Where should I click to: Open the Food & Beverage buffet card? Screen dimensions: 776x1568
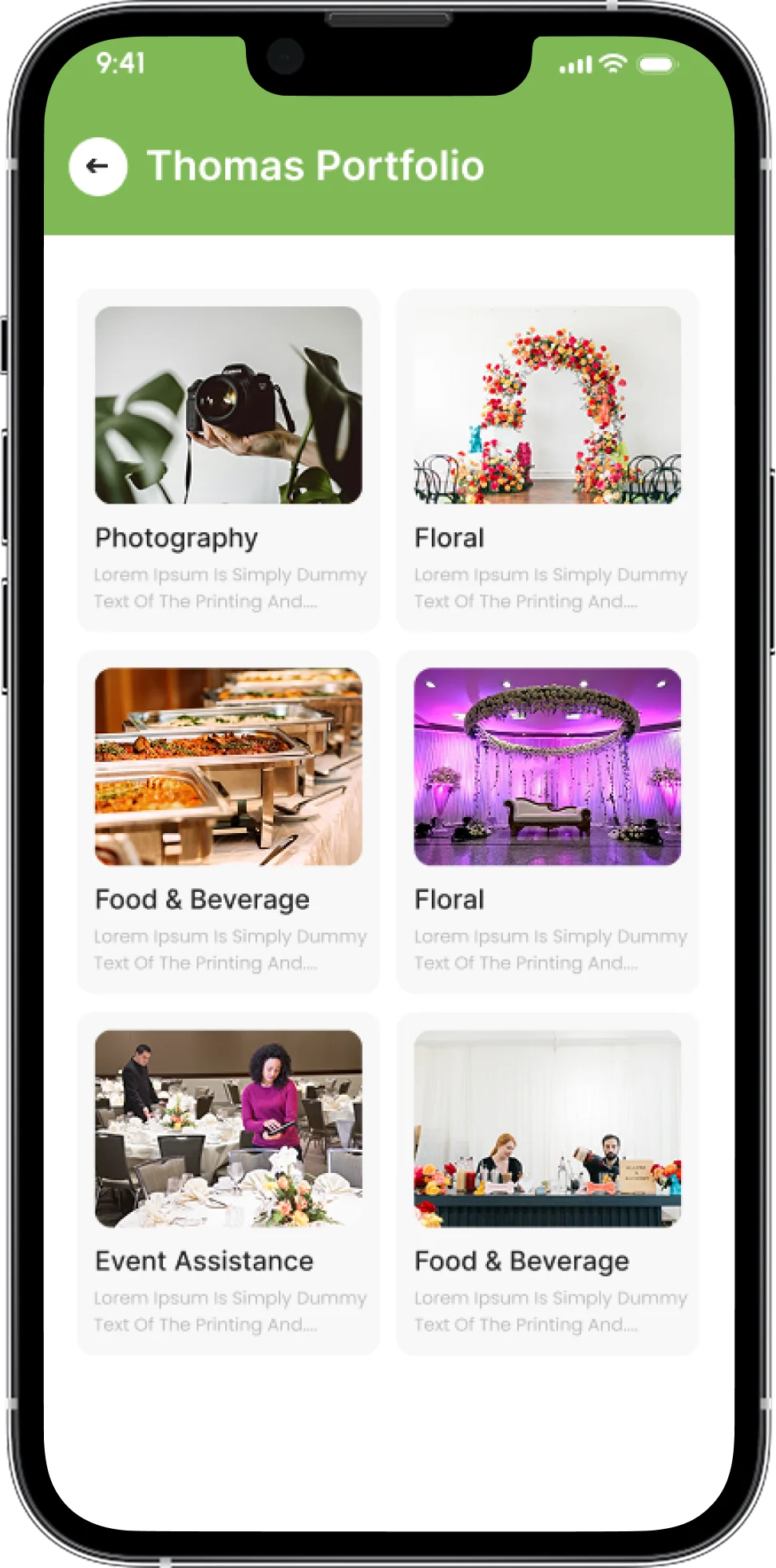(228, 822)
